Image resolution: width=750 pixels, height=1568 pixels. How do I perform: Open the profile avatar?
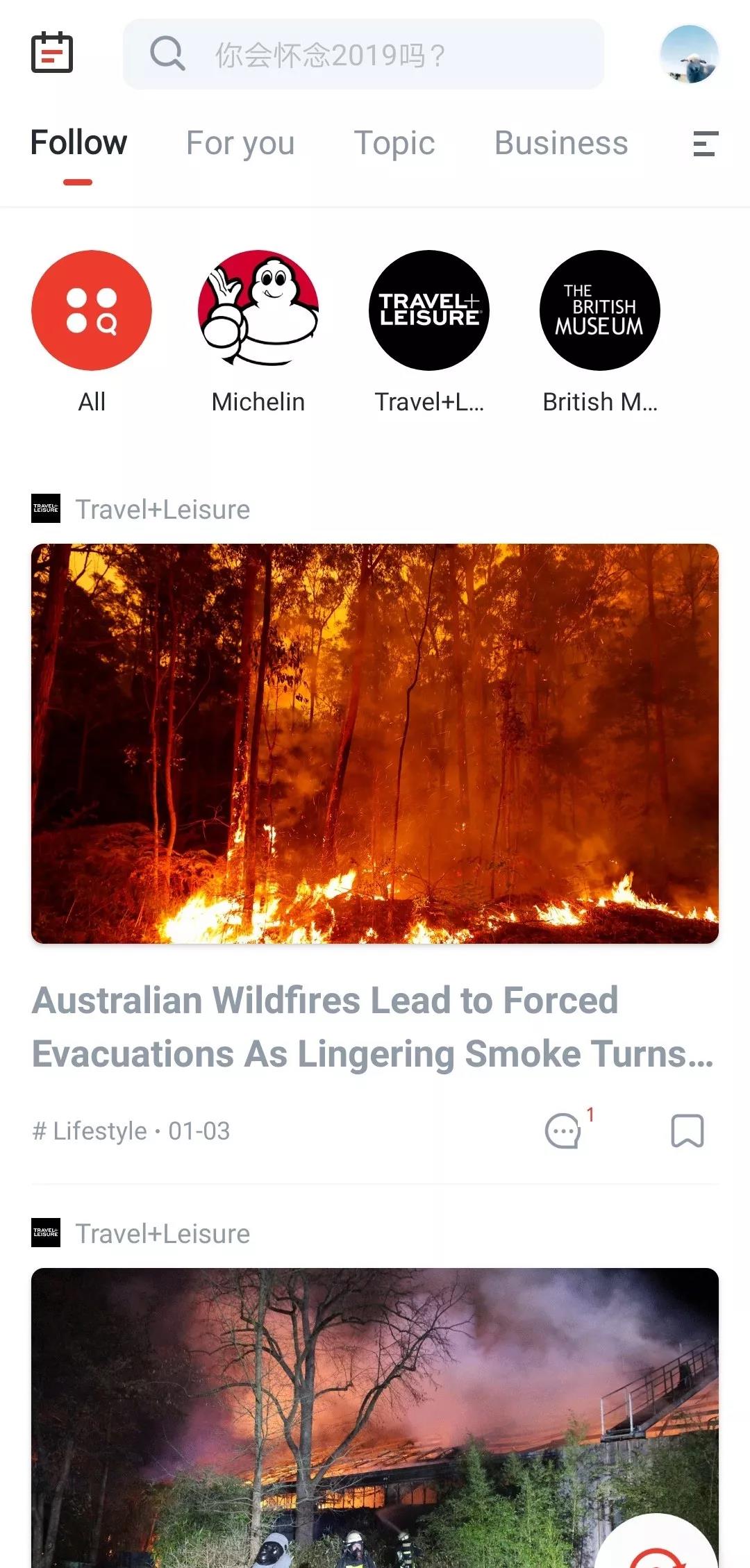[x=688, y=54]
